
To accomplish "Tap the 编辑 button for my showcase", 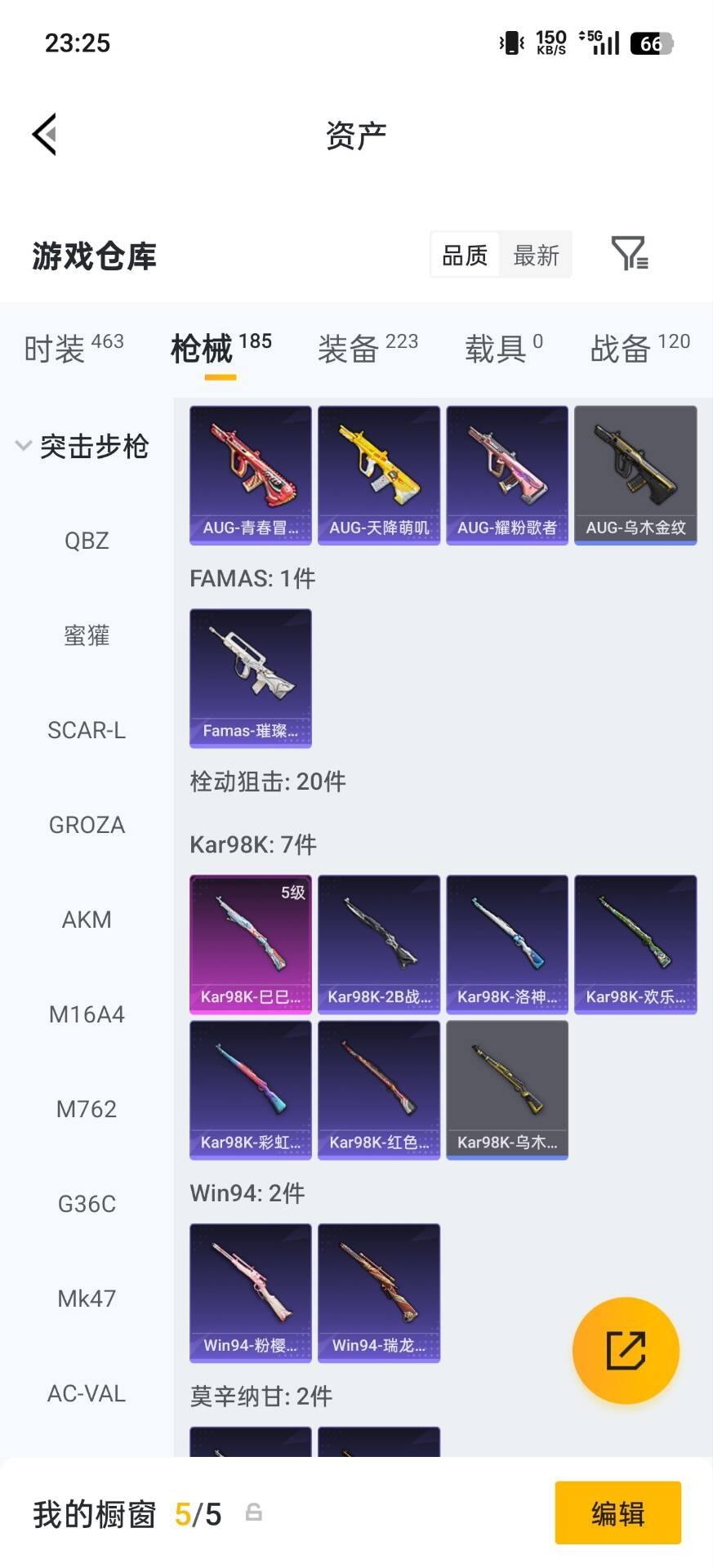I will click(x=617, y=1513).
